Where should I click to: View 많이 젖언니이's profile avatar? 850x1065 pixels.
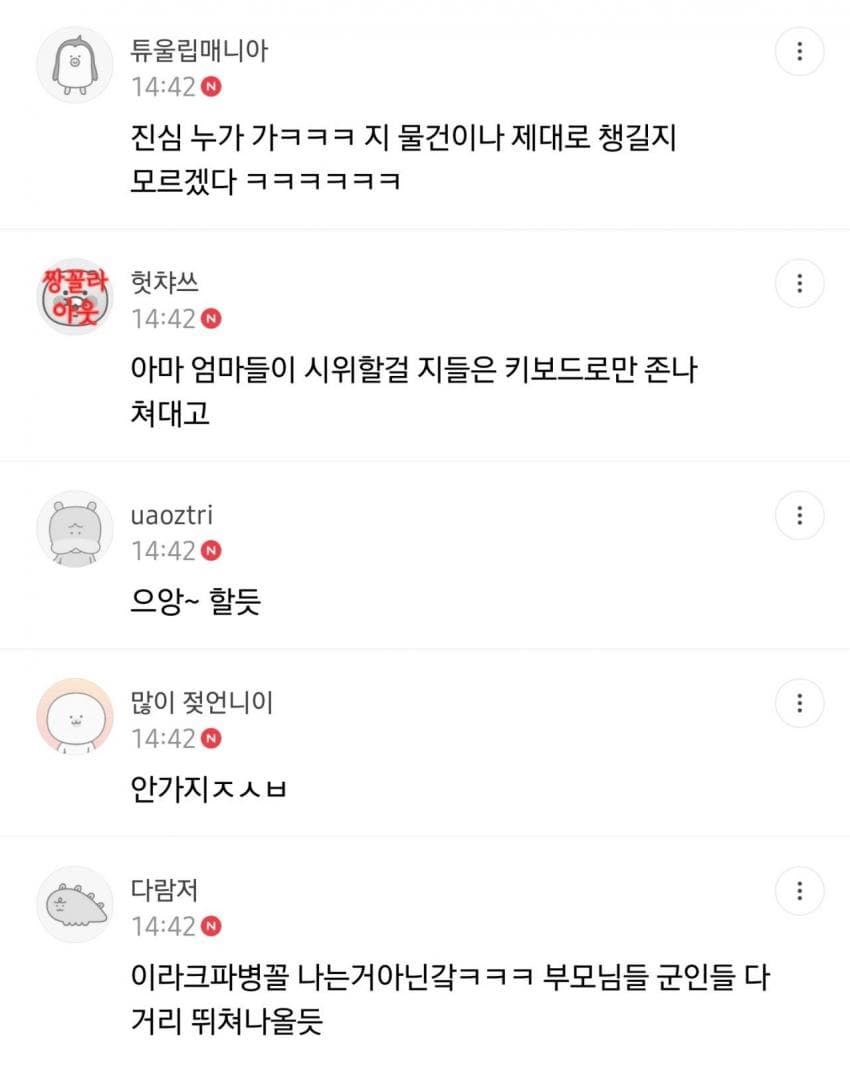(x=75, y=716)
